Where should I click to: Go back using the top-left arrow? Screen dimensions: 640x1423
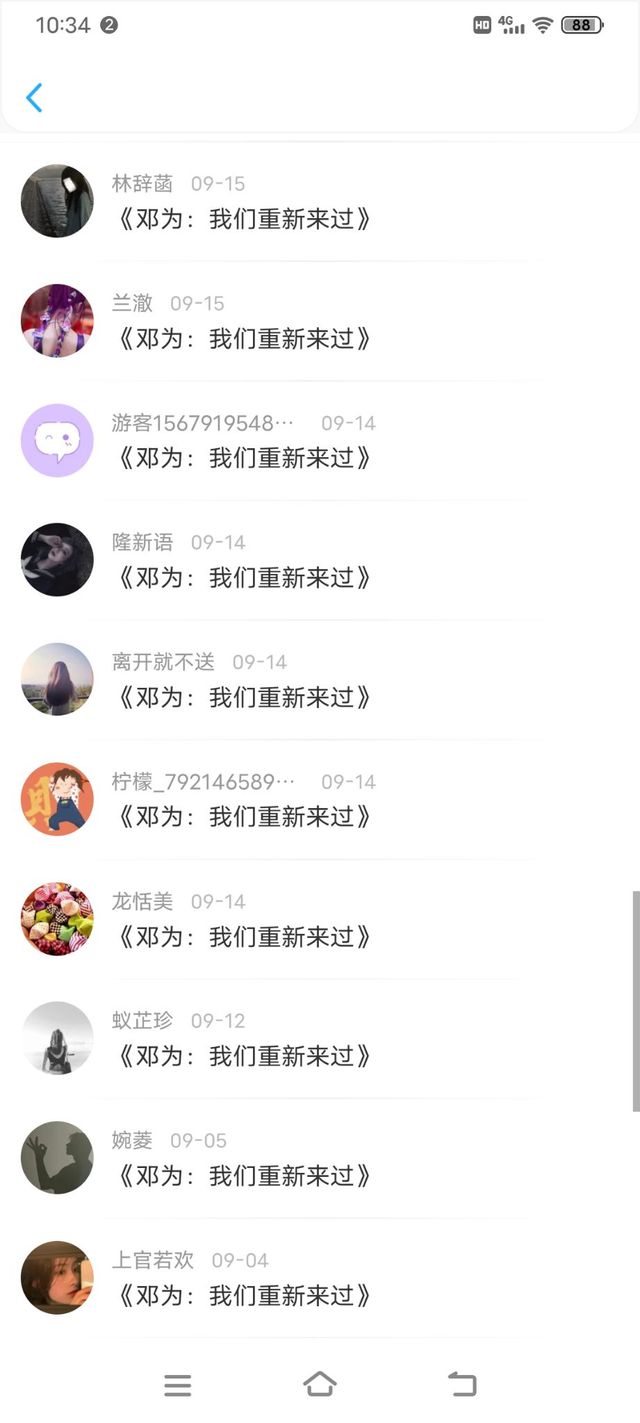(x=34, y=98)
